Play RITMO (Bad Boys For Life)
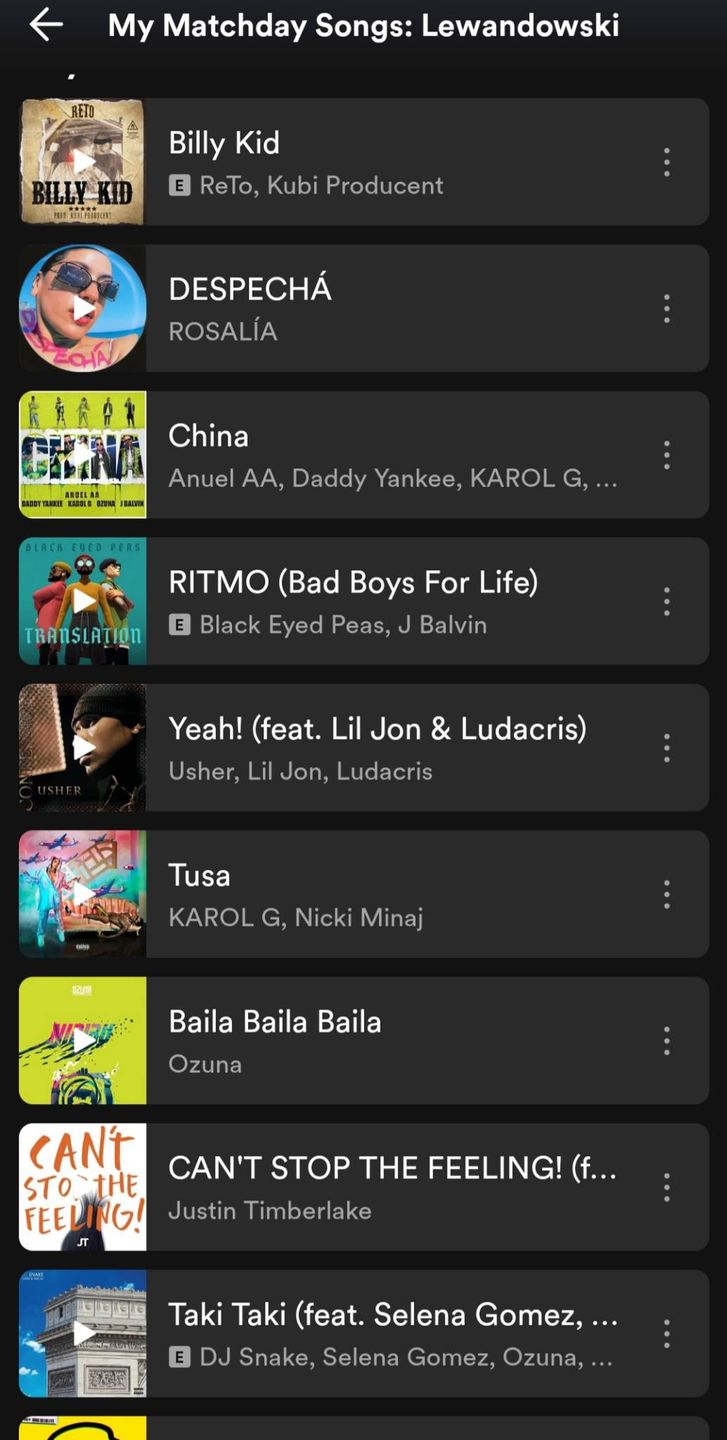The width and height of the screenshot is (727, 1440). [83, 601]
